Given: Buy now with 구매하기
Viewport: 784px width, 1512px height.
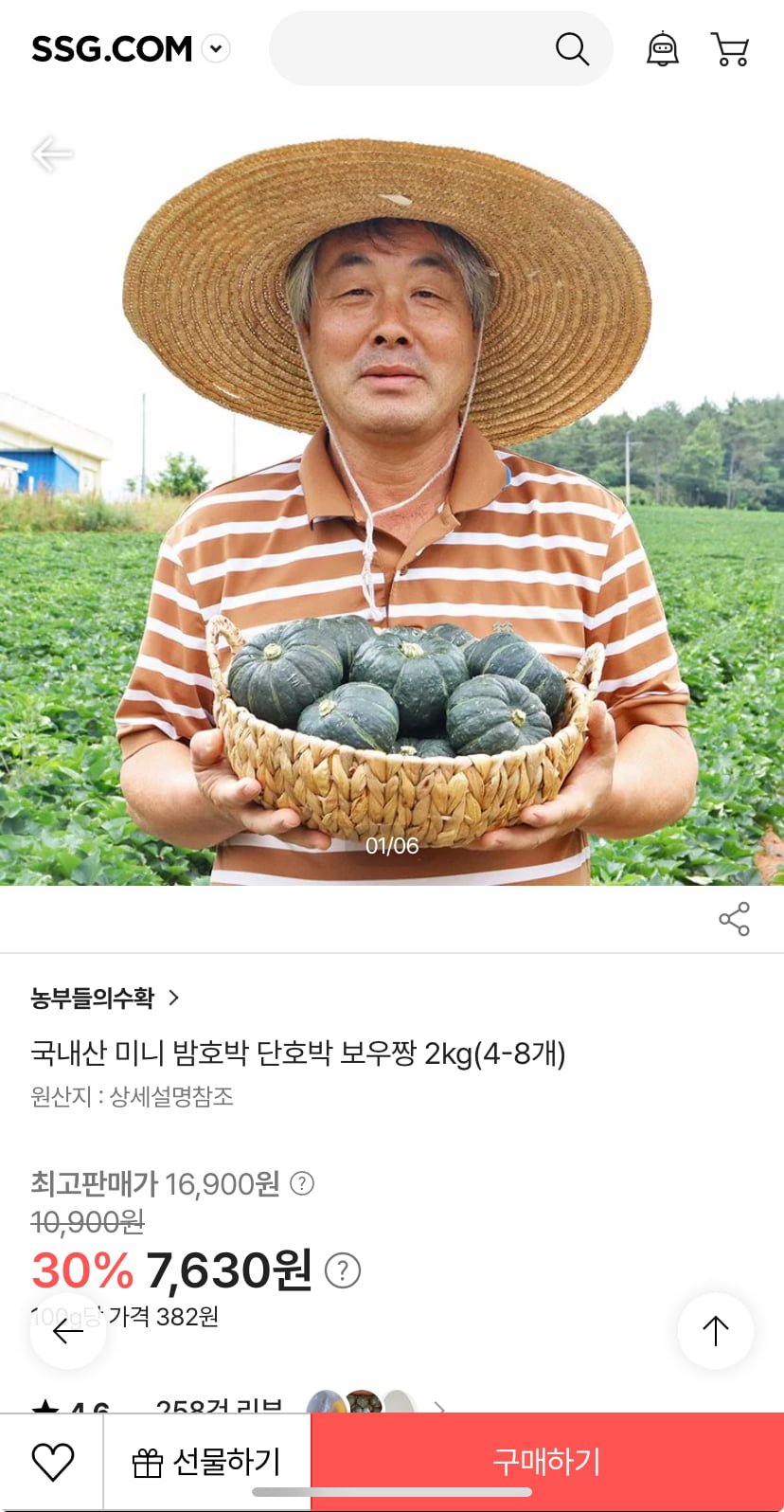Looking at the screenshot, I should pos(547,1462).
